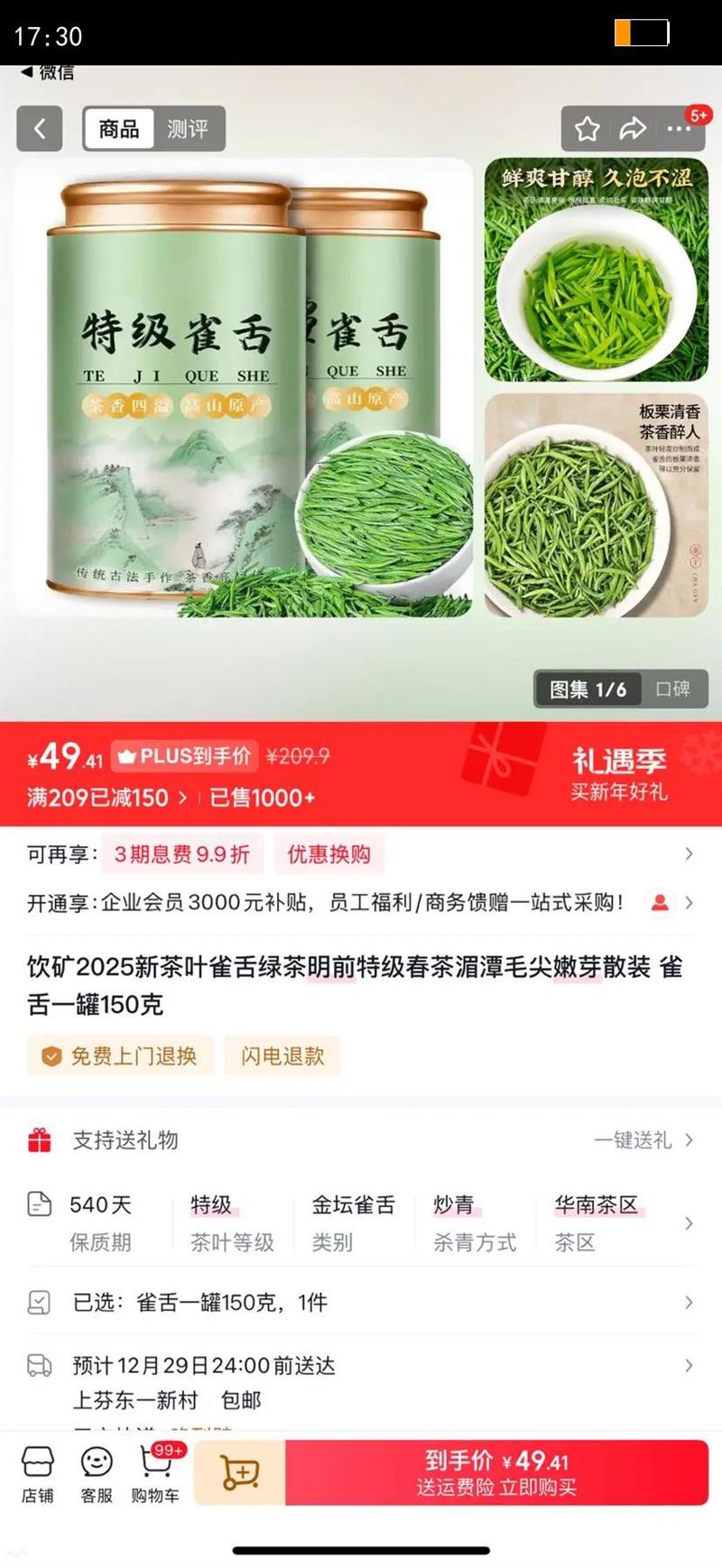Image resolution: width=722 pixels, height=1568 pixels.
Task: Buy now with 到手价 ¥49.41 button
Action: click(496, 1472)
